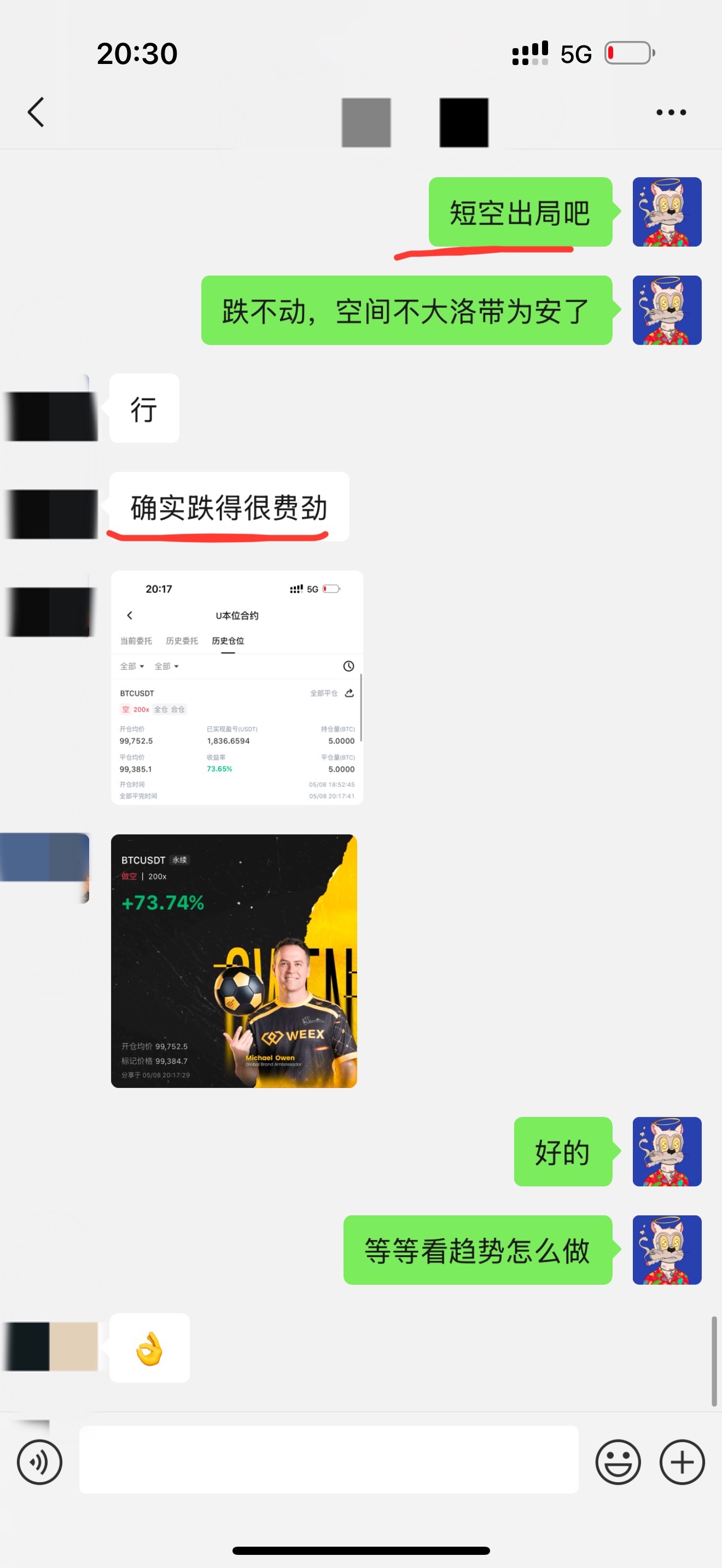Focus the message text field
This screenshot has height=1568, width=722.
[x=329, y=1459]
